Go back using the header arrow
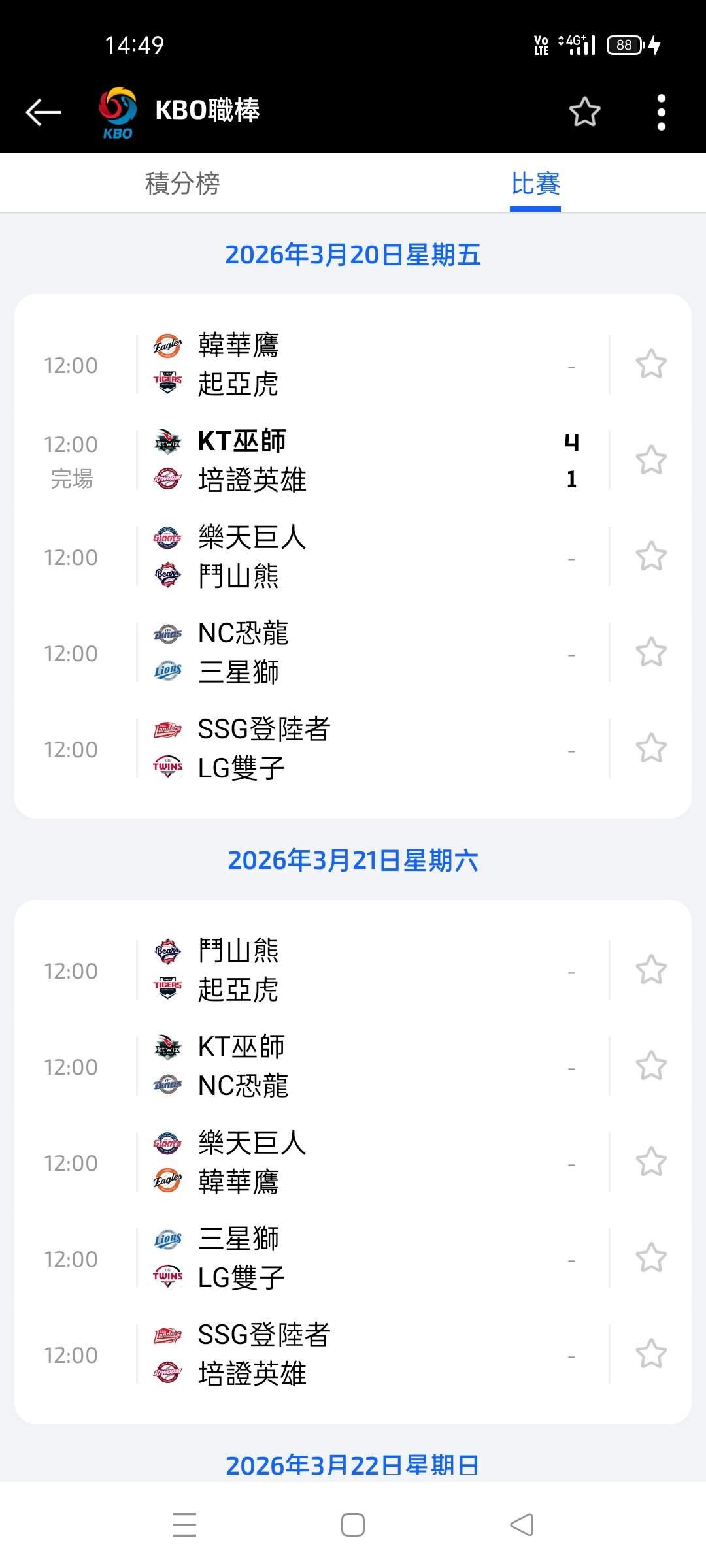The height and width of the screenshot is (1568, 706). point(43,112)
